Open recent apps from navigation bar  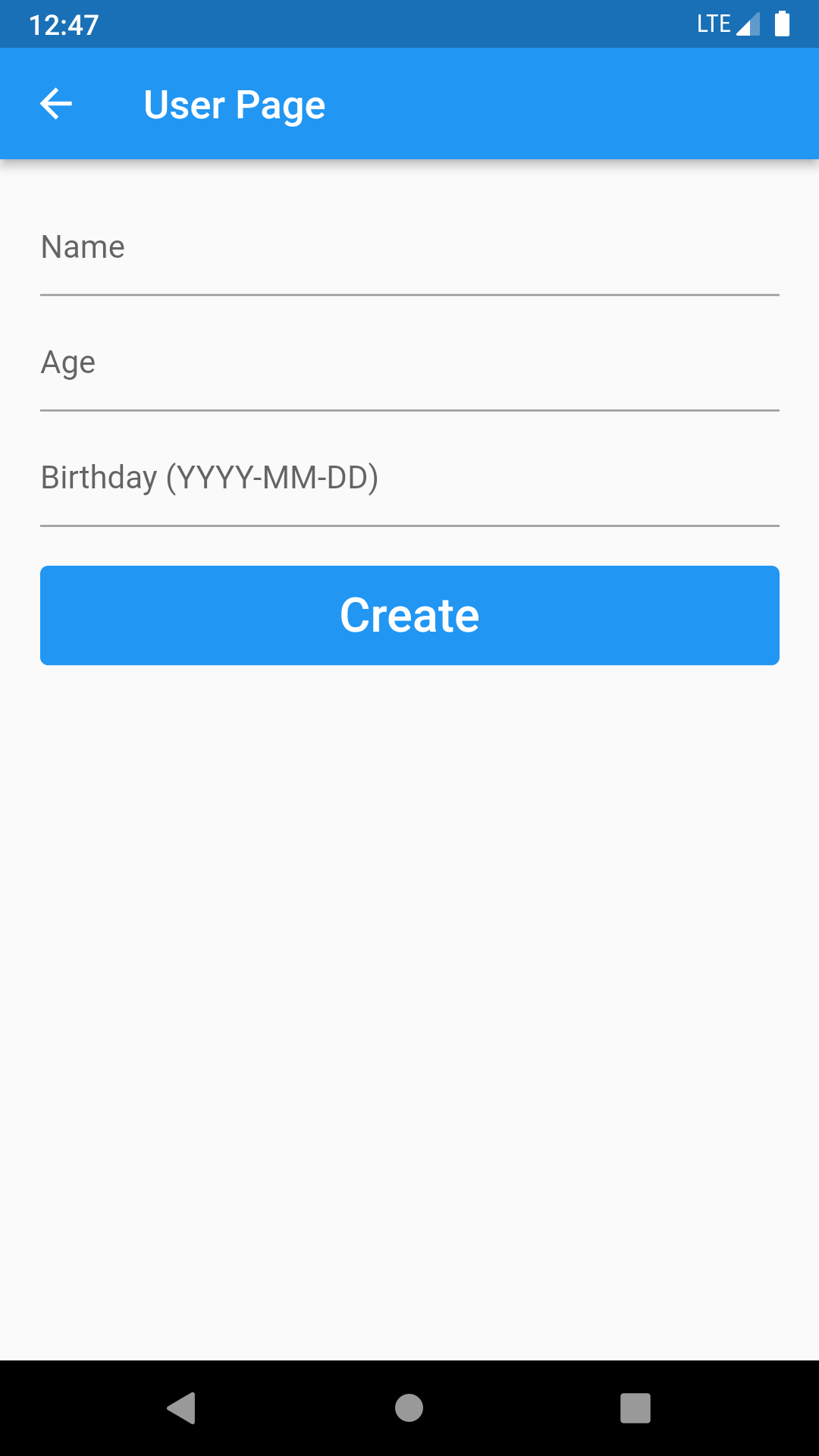click(x=635, y=1408)
